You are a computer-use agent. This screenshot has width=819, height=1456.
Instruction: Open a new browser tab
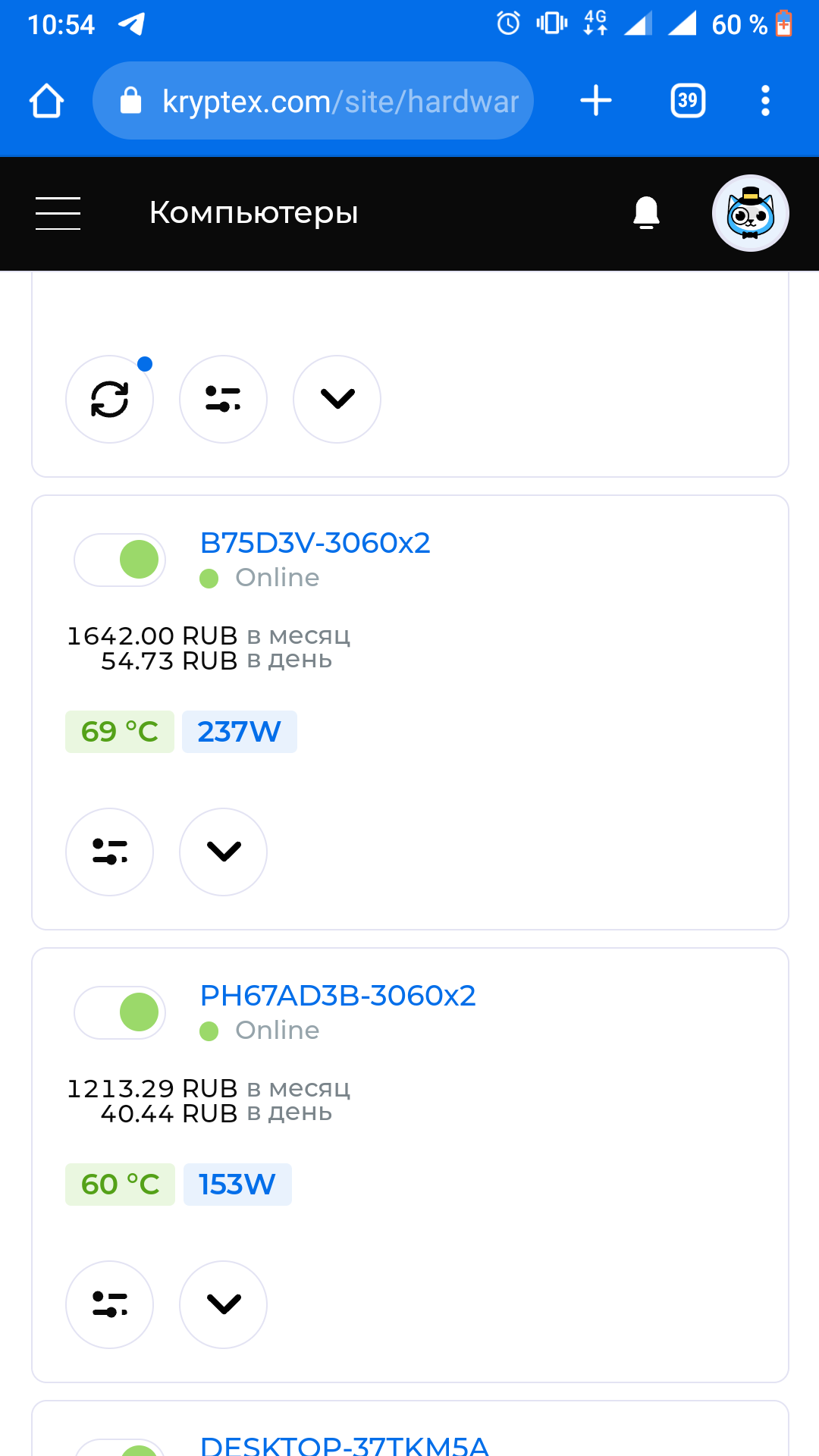tap(596, 101)
